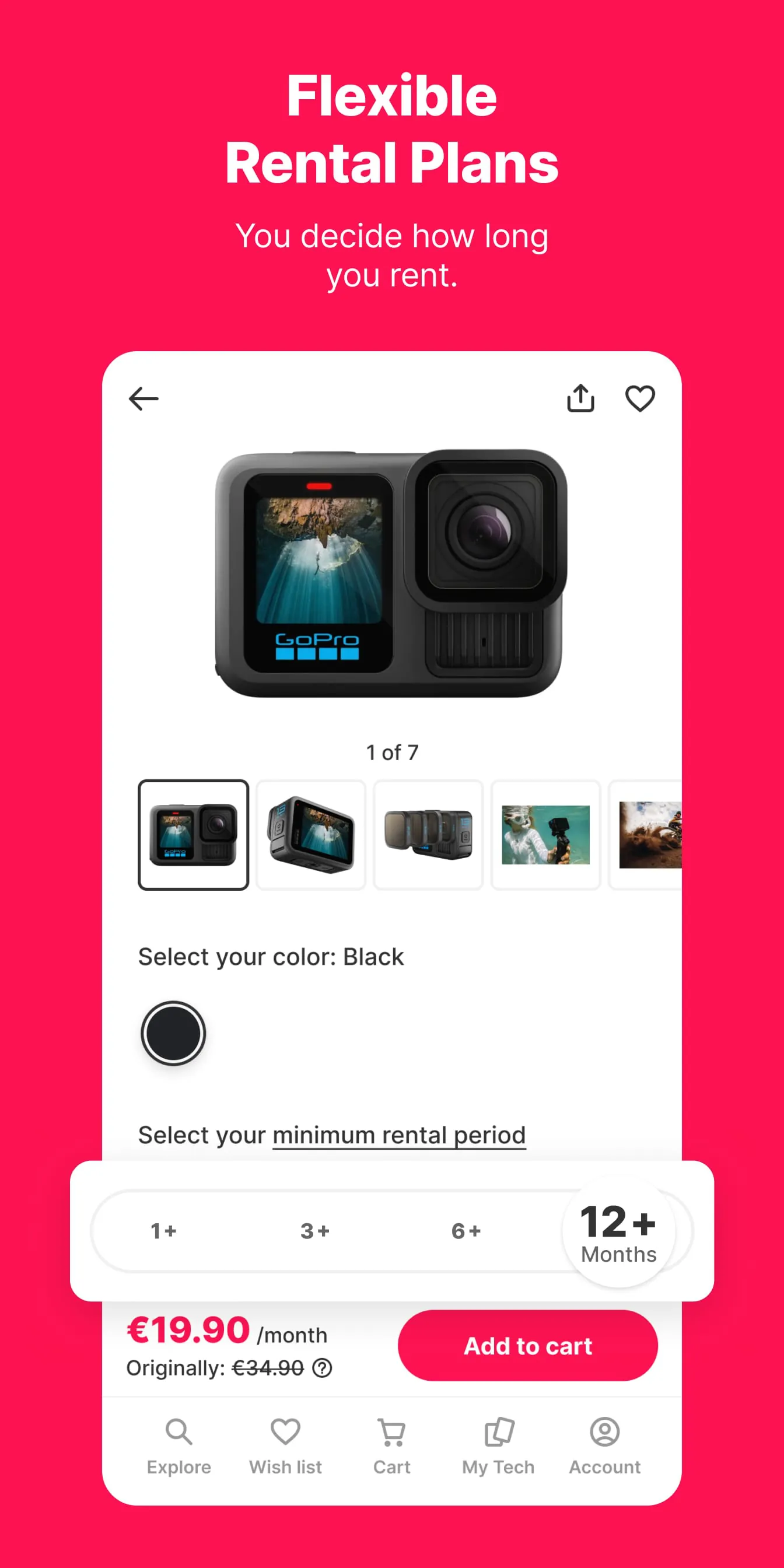The width and height of the screenshot is (784, 1568).
Task: Open the Wish list tab icon
Action: (x=284, y=1433)
